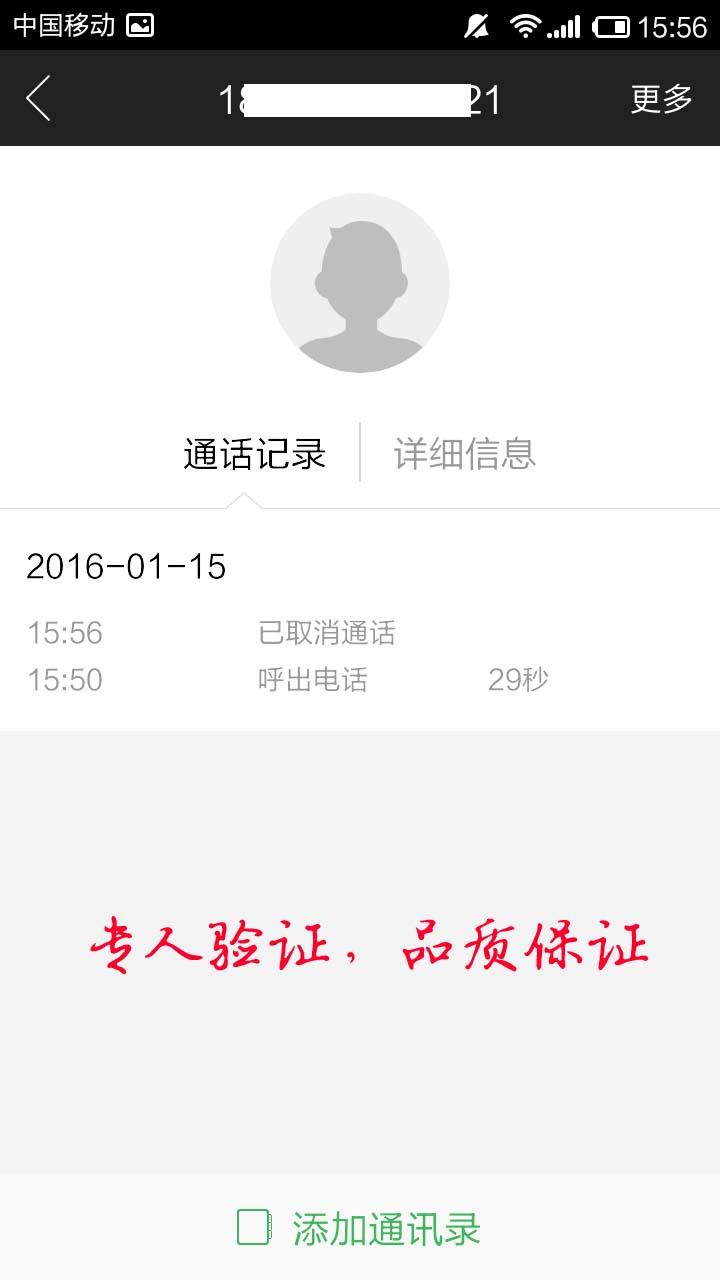Open the 更多 menu

661,99
